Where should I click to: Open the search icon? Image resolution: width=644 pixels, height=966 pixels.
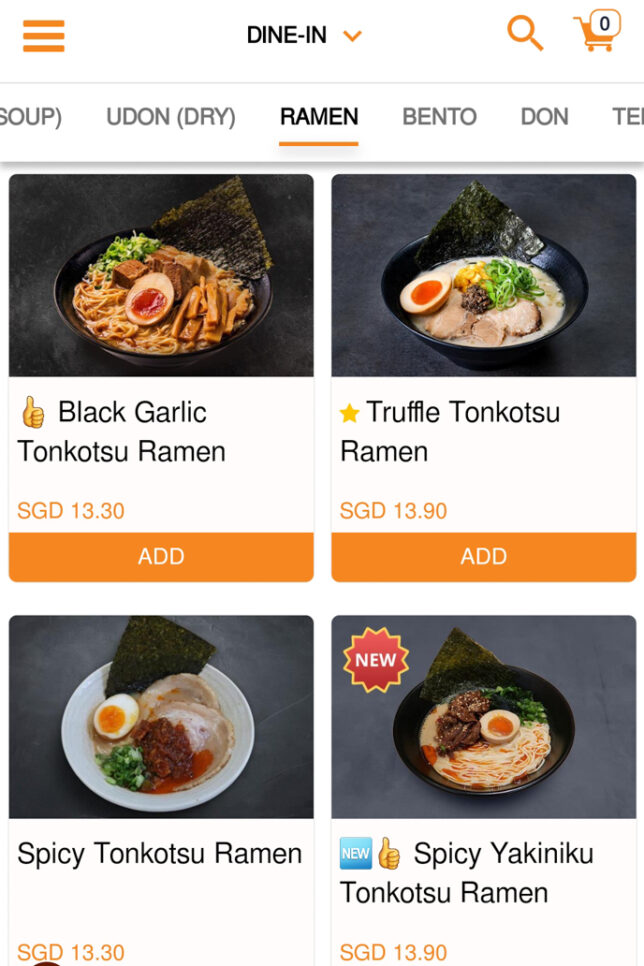click(x=525, y=34)
